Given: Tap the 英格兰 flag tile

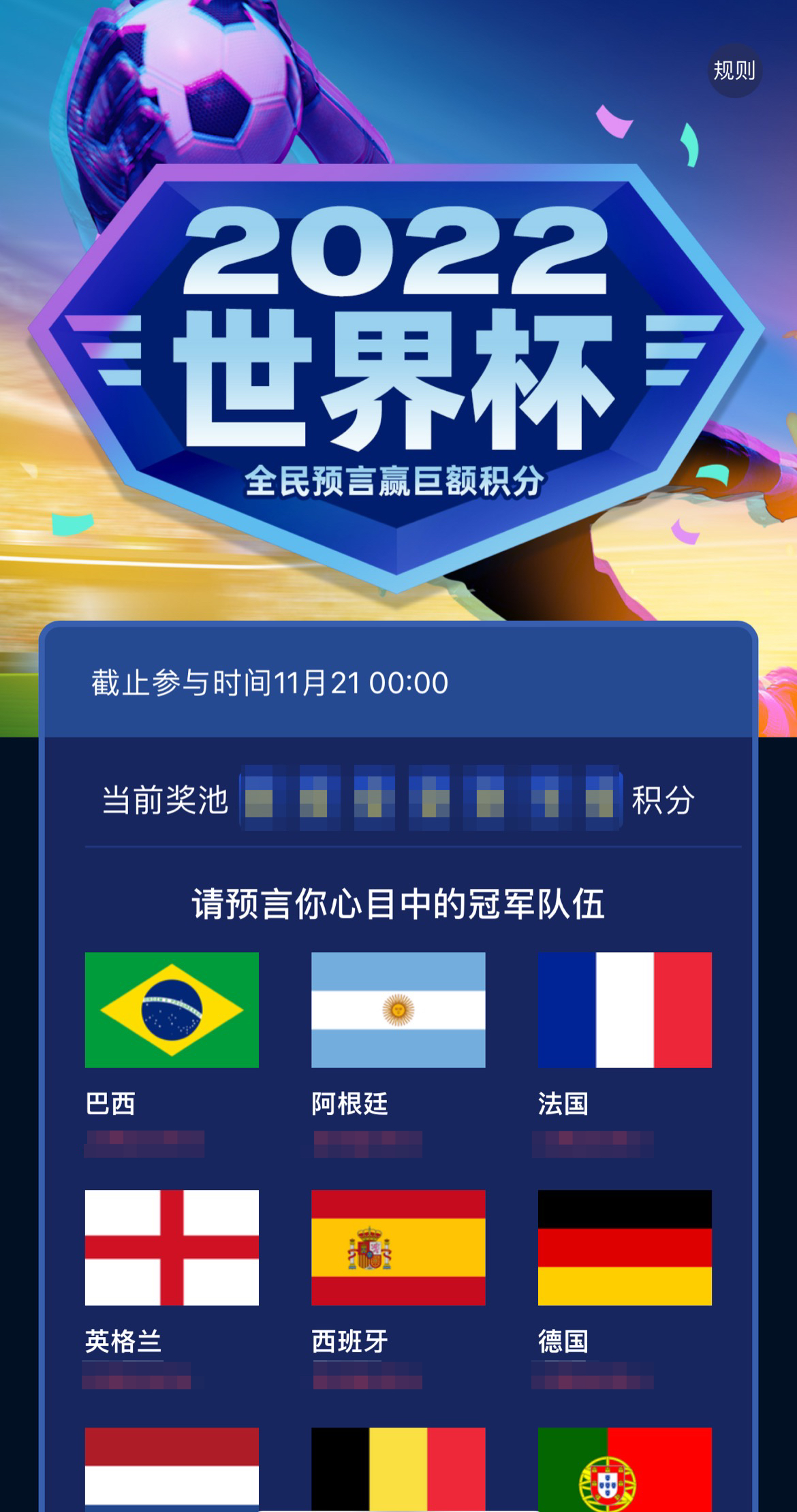Looking at the screenshot, I should point(172,1247).
